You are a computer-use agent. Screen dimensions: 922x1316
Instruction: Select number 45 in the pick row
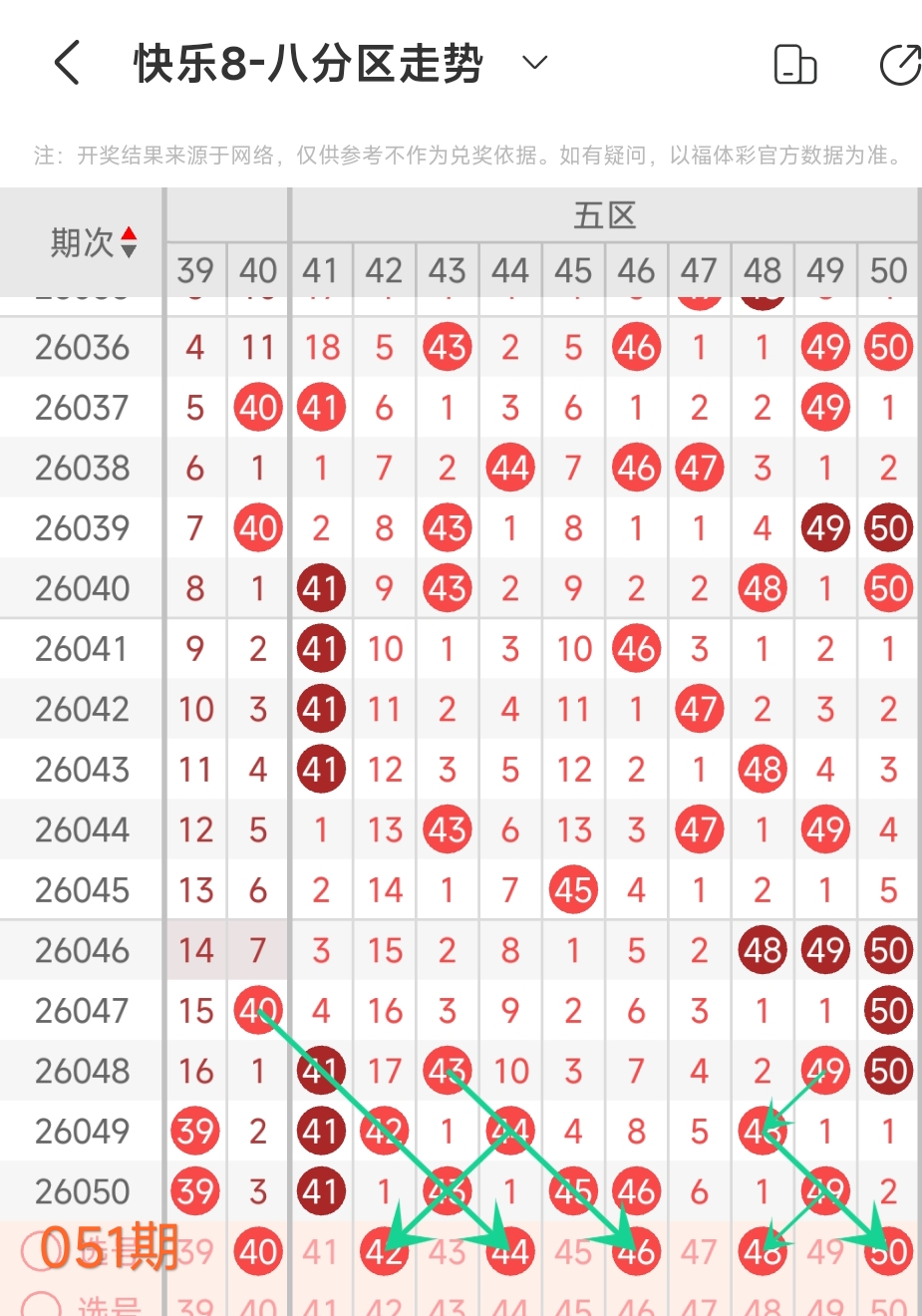573,1252
